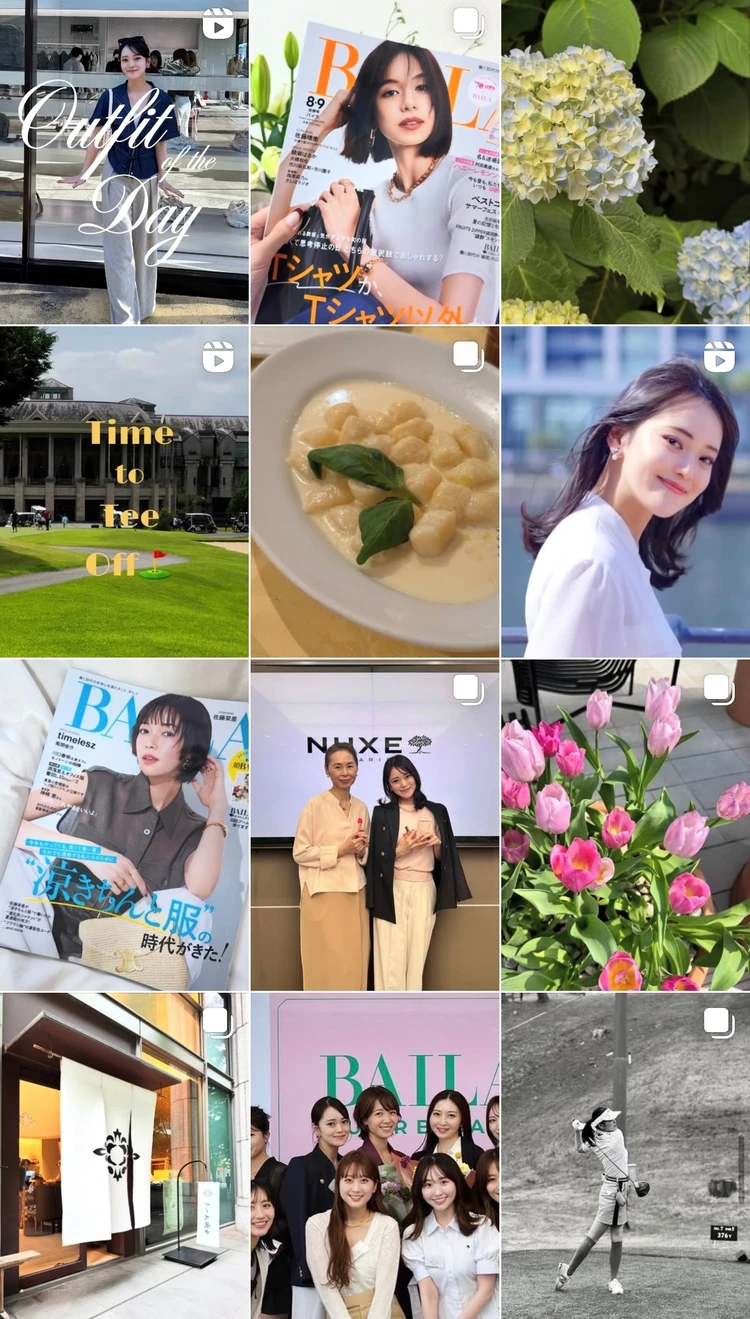Open the pink tulips post

[626, 824]
